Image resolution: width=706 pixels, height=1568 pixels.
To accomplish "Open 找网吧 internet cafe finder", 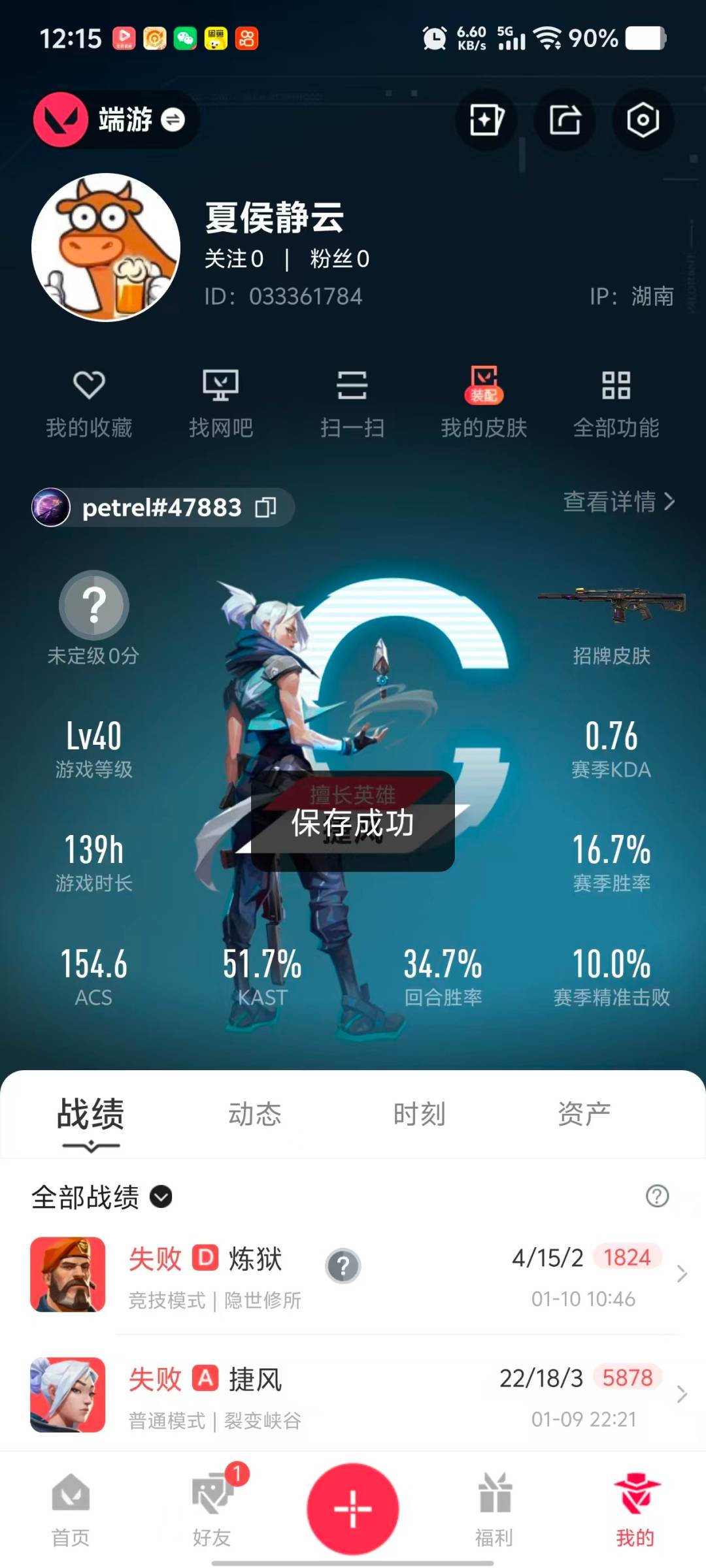I will (221, 402).
